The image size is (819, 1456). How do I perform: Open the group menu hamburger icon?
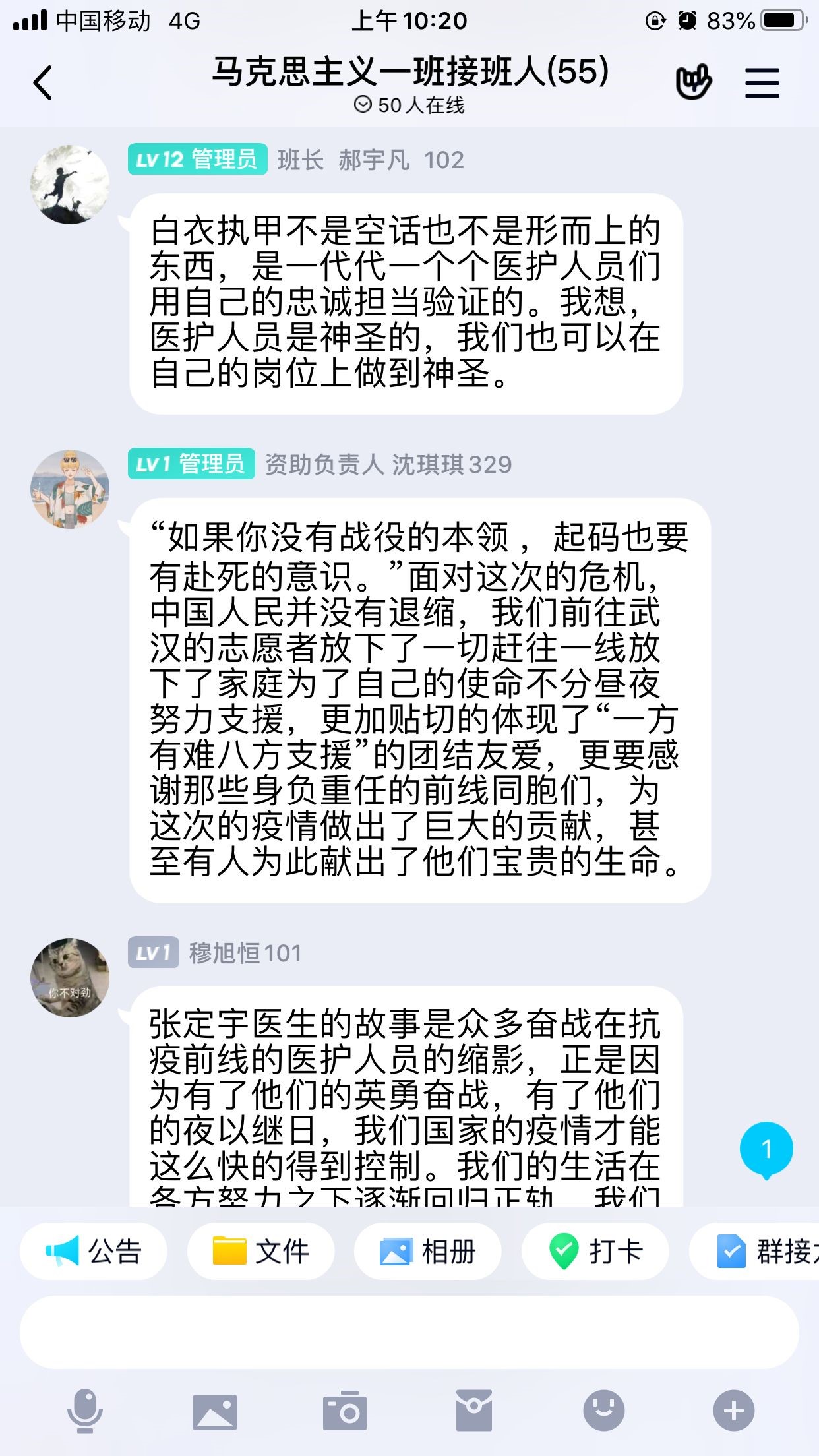coord(762,83)
